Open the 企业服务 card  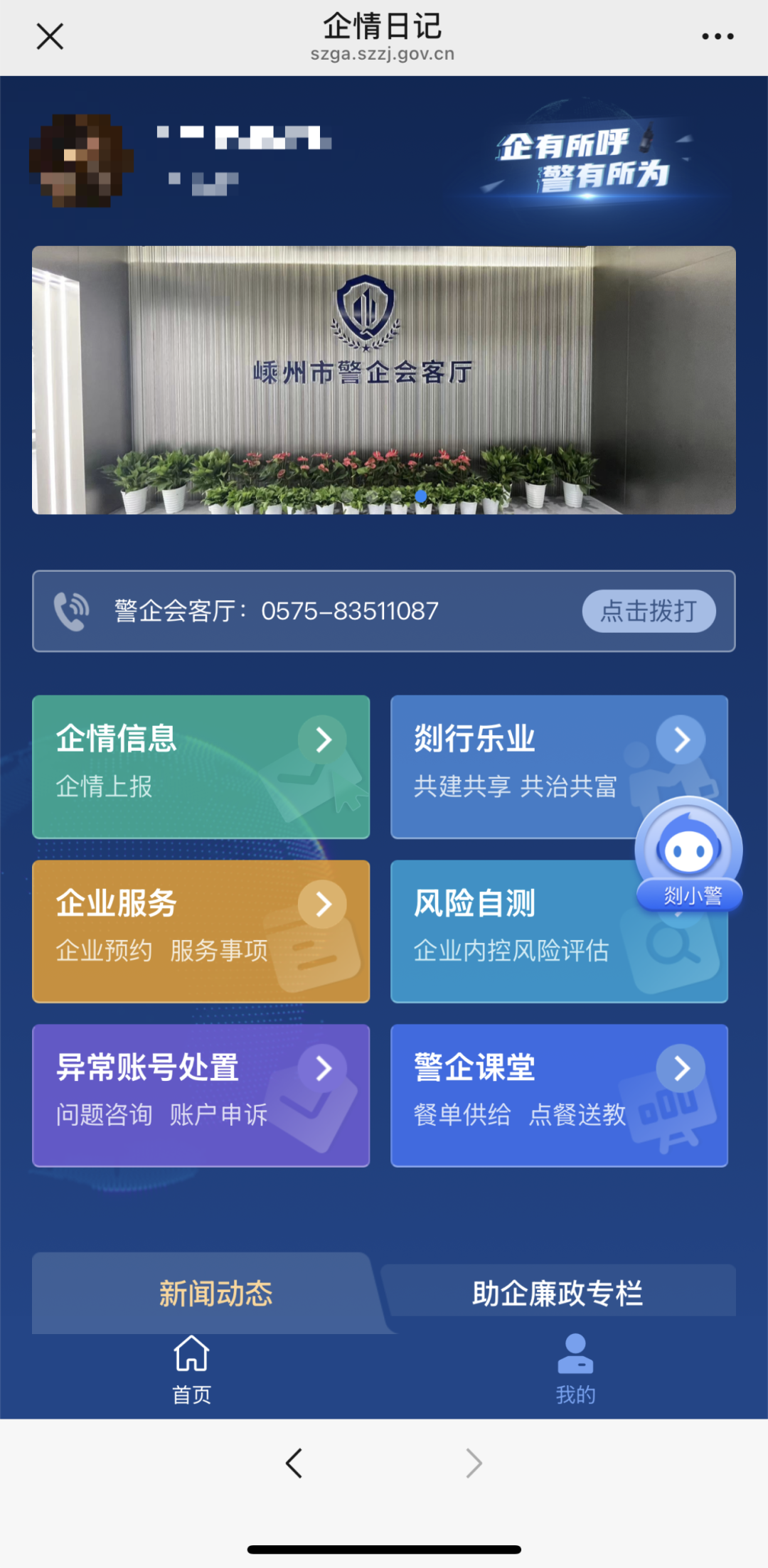pyautogui.click(x=201, y=931)
